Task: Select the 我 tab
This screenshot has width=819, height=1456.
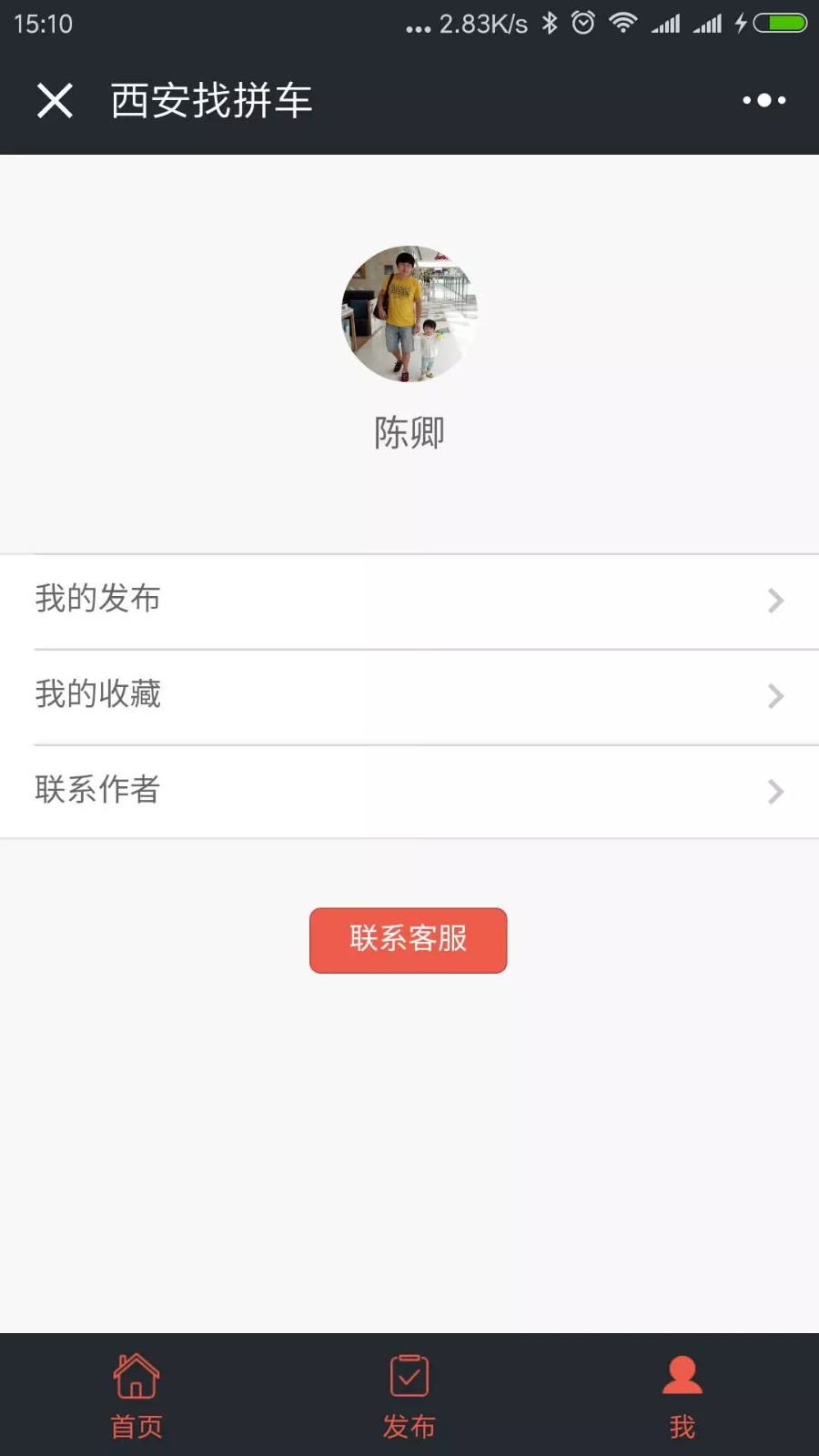Action: pyautogui.click(x=682, y=1396)
